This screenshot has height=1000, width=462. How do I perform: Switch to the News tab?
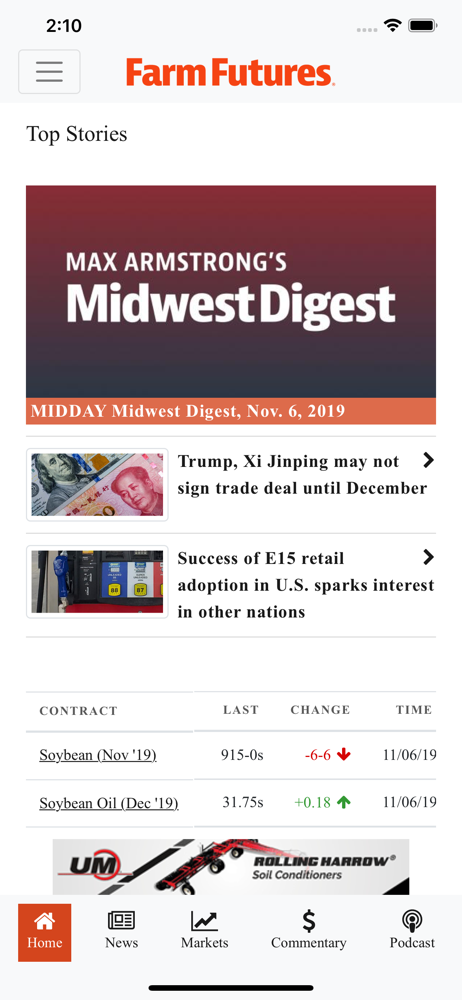click(x=121, y=930)
